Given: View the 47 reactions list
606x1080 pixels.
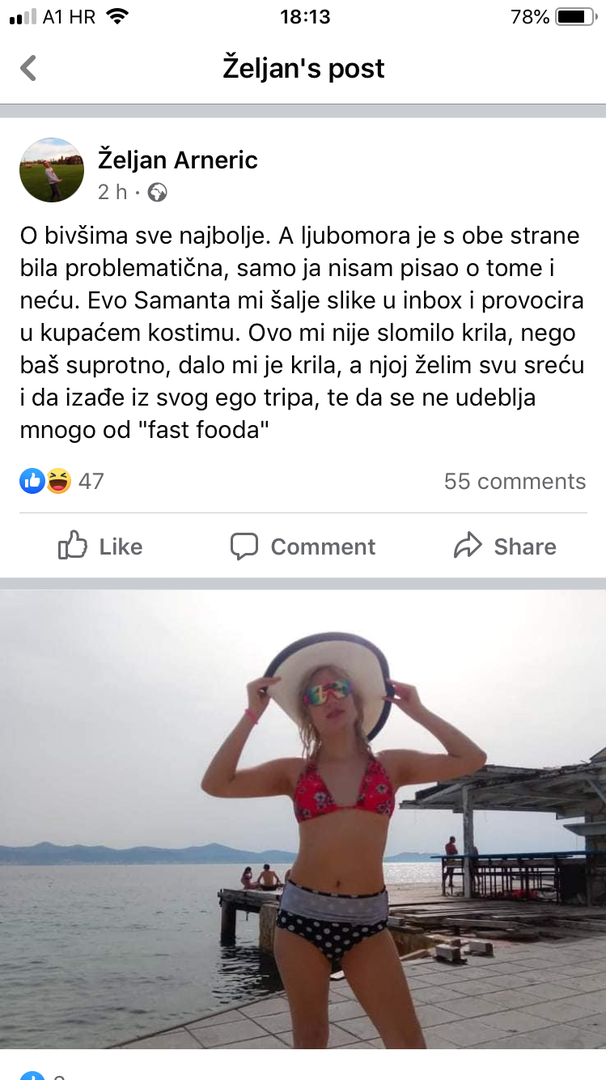Looking at the screenshot, I should 62,481.
